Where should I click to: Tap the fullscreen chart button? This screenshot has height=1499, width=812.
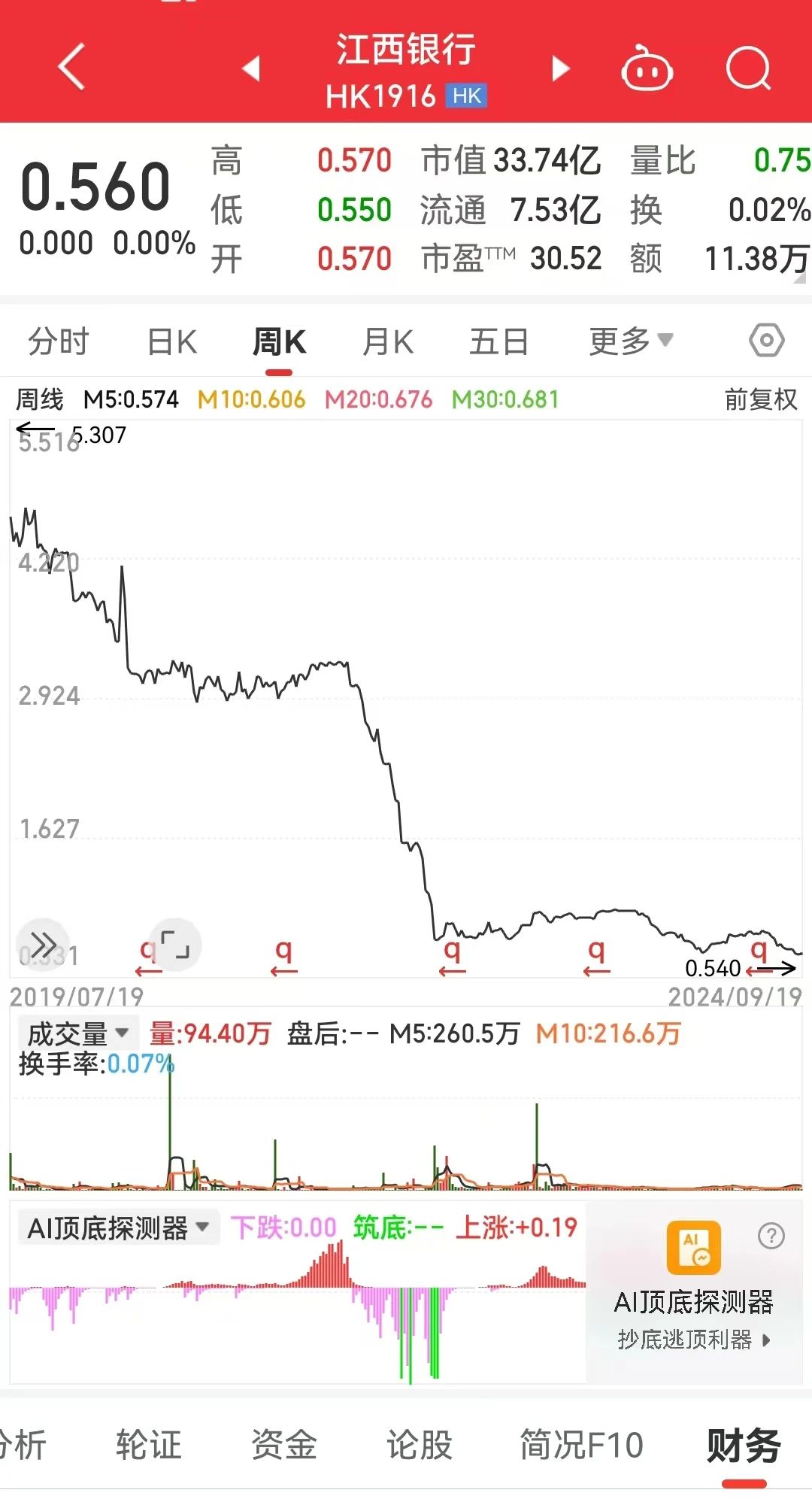[175, 945]
